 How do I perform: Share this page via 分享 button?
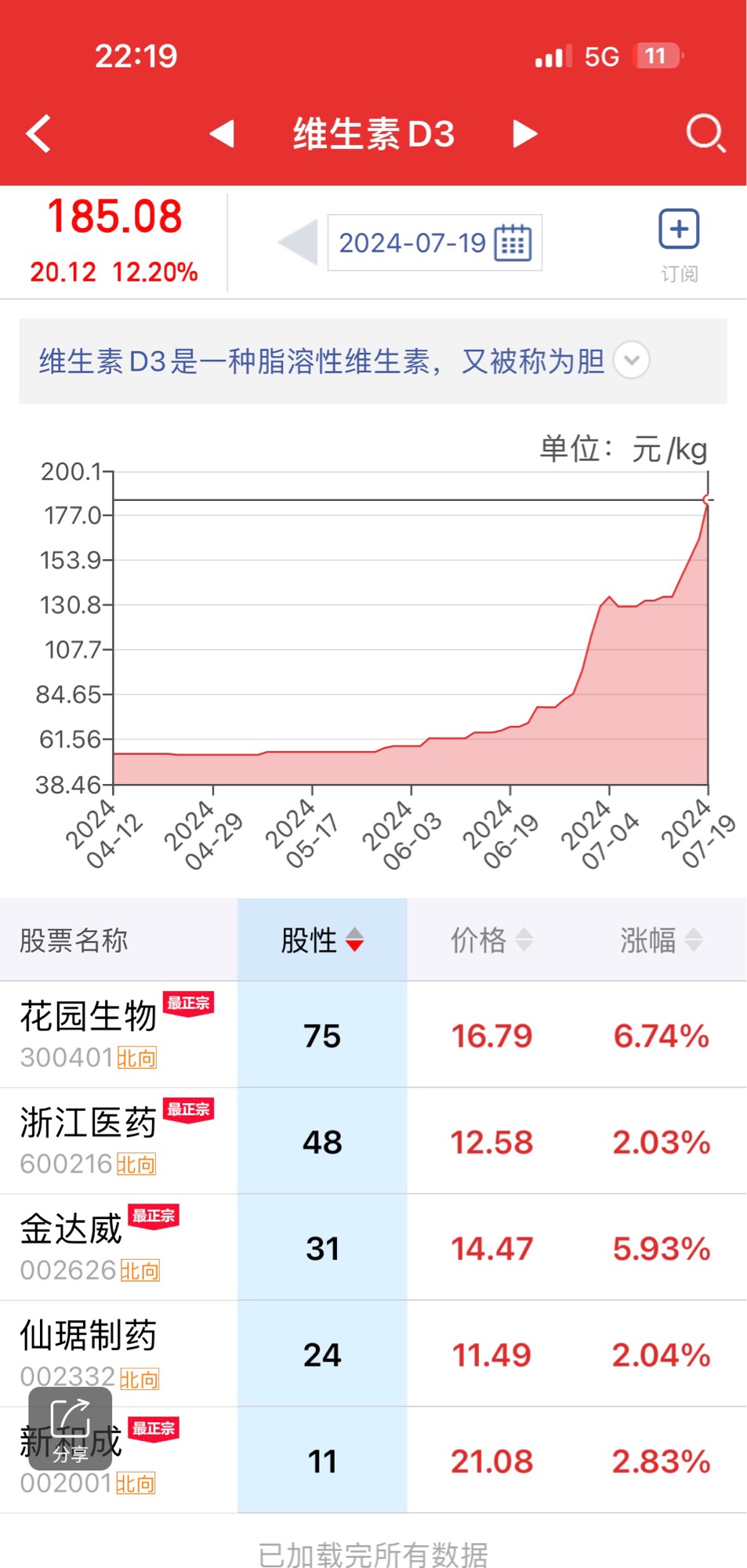[x=71, y=1428]
